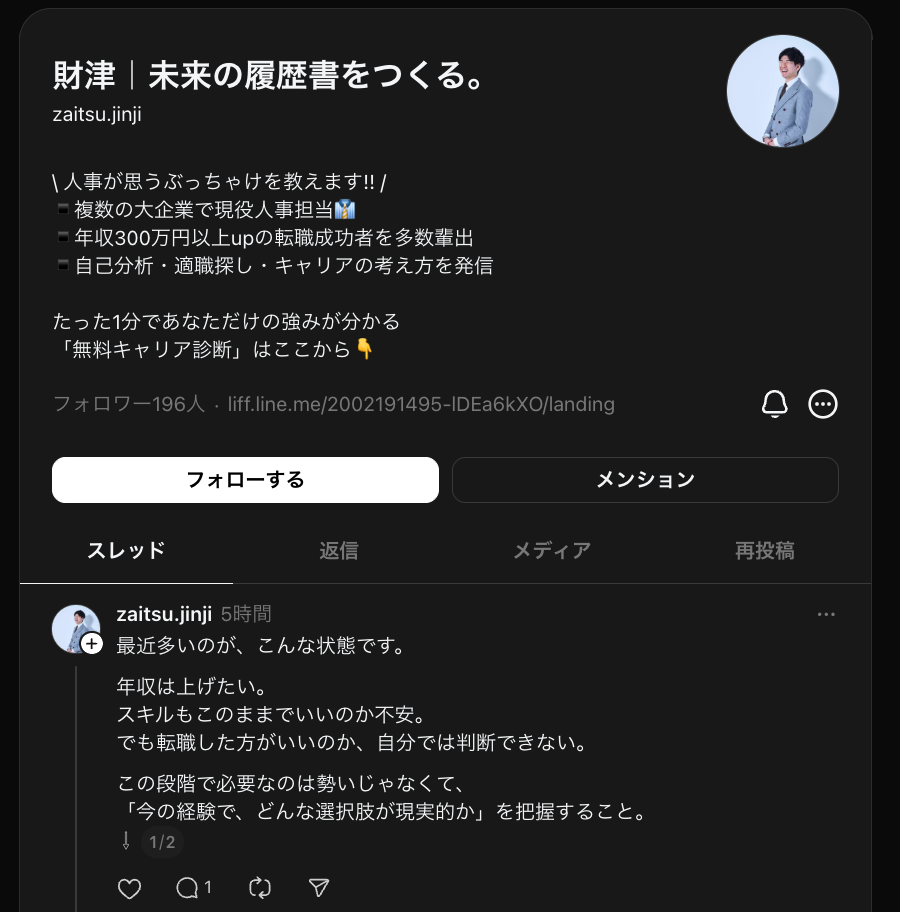Open the post's three-dot overflow menu
Image resolution: width=900 pixels, height=912 pixels.
coord(826,614)
